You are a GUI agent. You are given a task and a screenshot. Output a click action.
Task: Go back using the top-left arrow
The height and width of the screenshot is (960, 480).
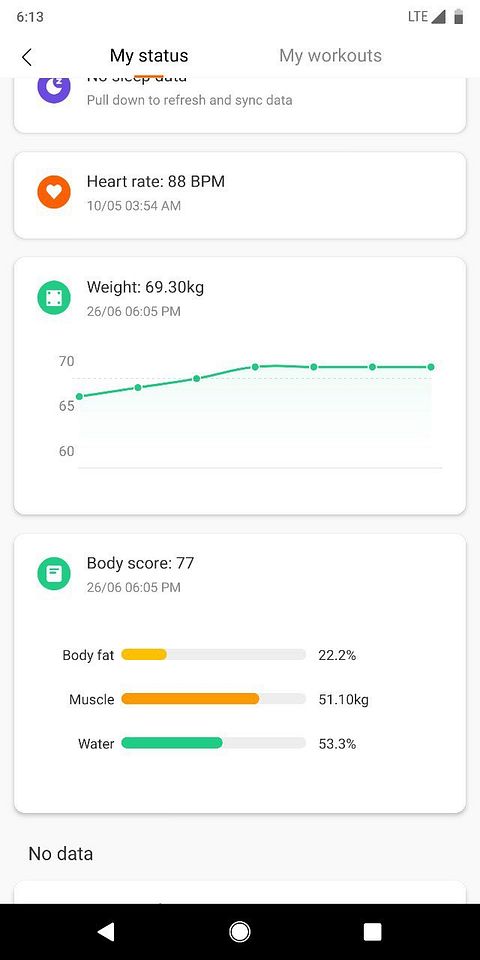click(26, 57)
